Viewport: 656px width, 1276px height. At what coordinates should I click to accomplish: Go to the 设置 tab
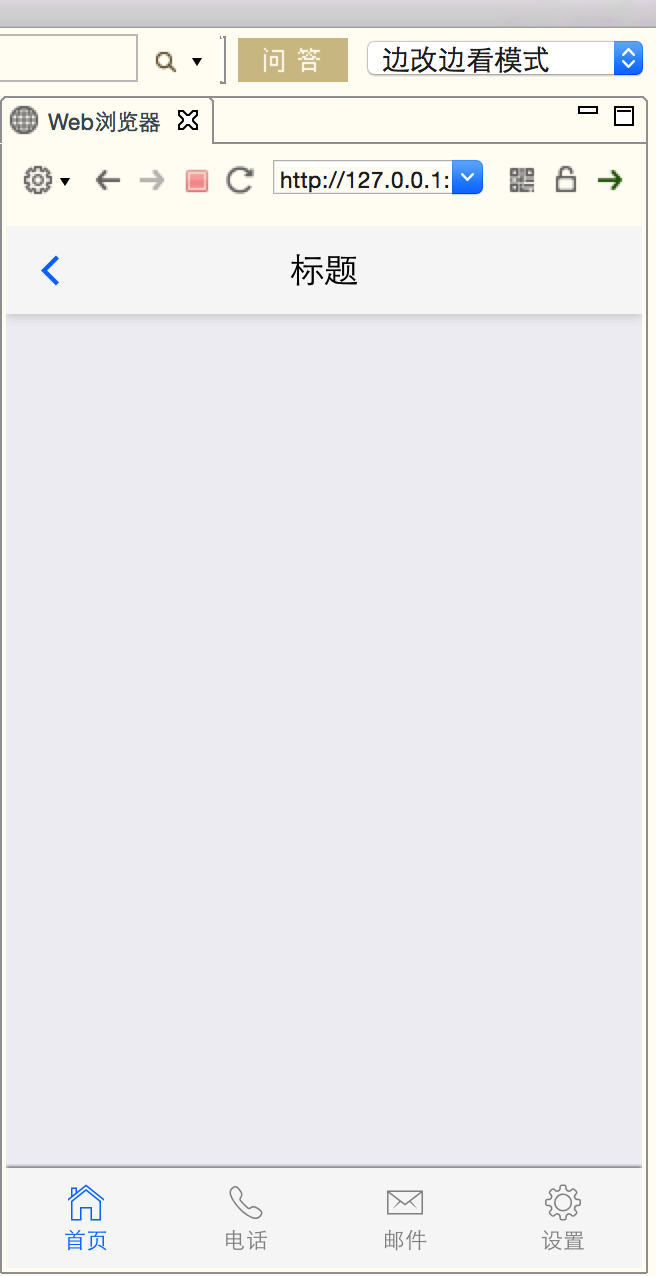tap(563, 1217)
